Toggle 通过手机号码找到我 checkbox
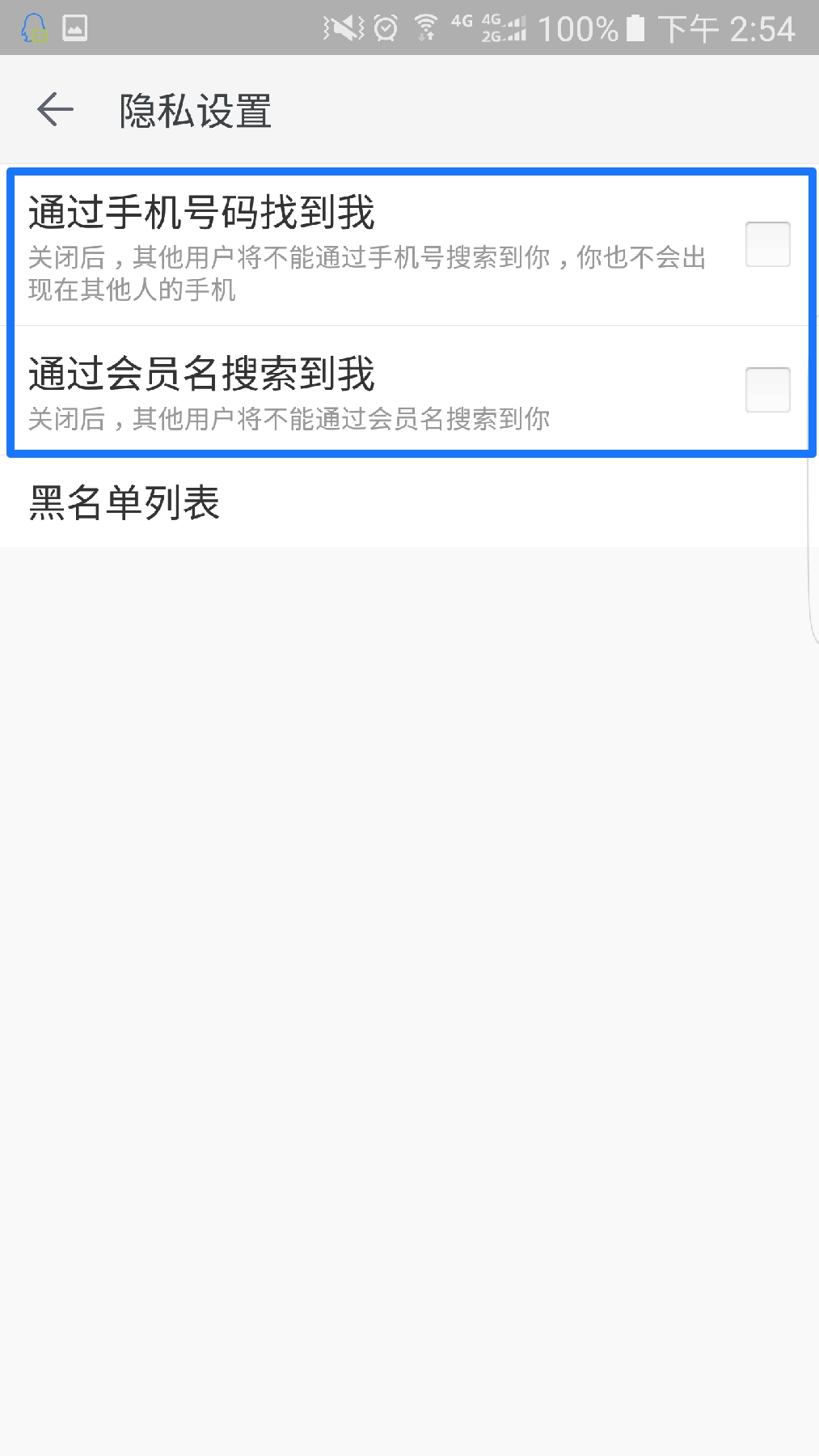 point(766,244)
